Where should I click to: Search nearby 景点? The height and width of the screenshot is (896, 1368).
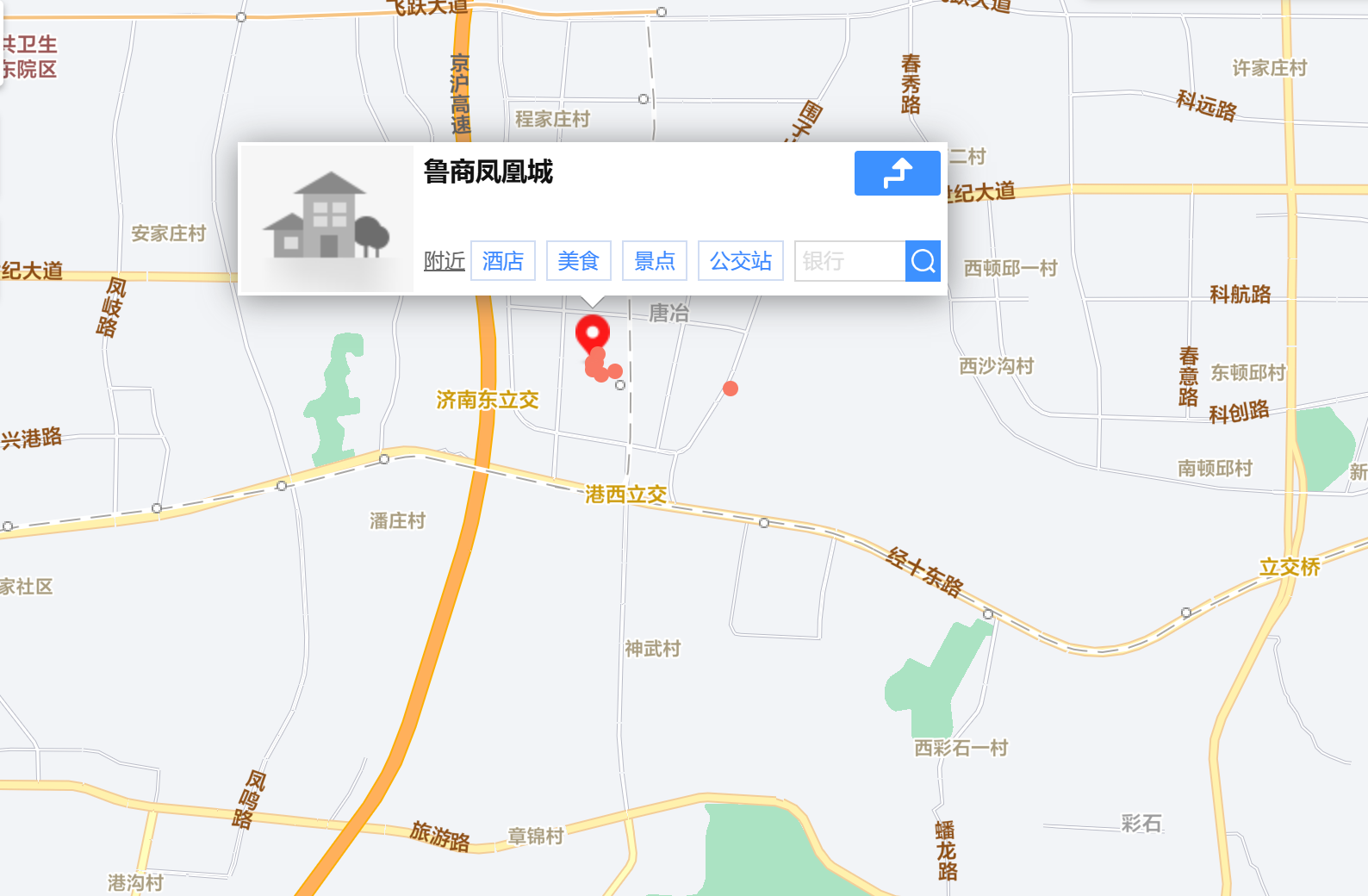click(654, 261)
